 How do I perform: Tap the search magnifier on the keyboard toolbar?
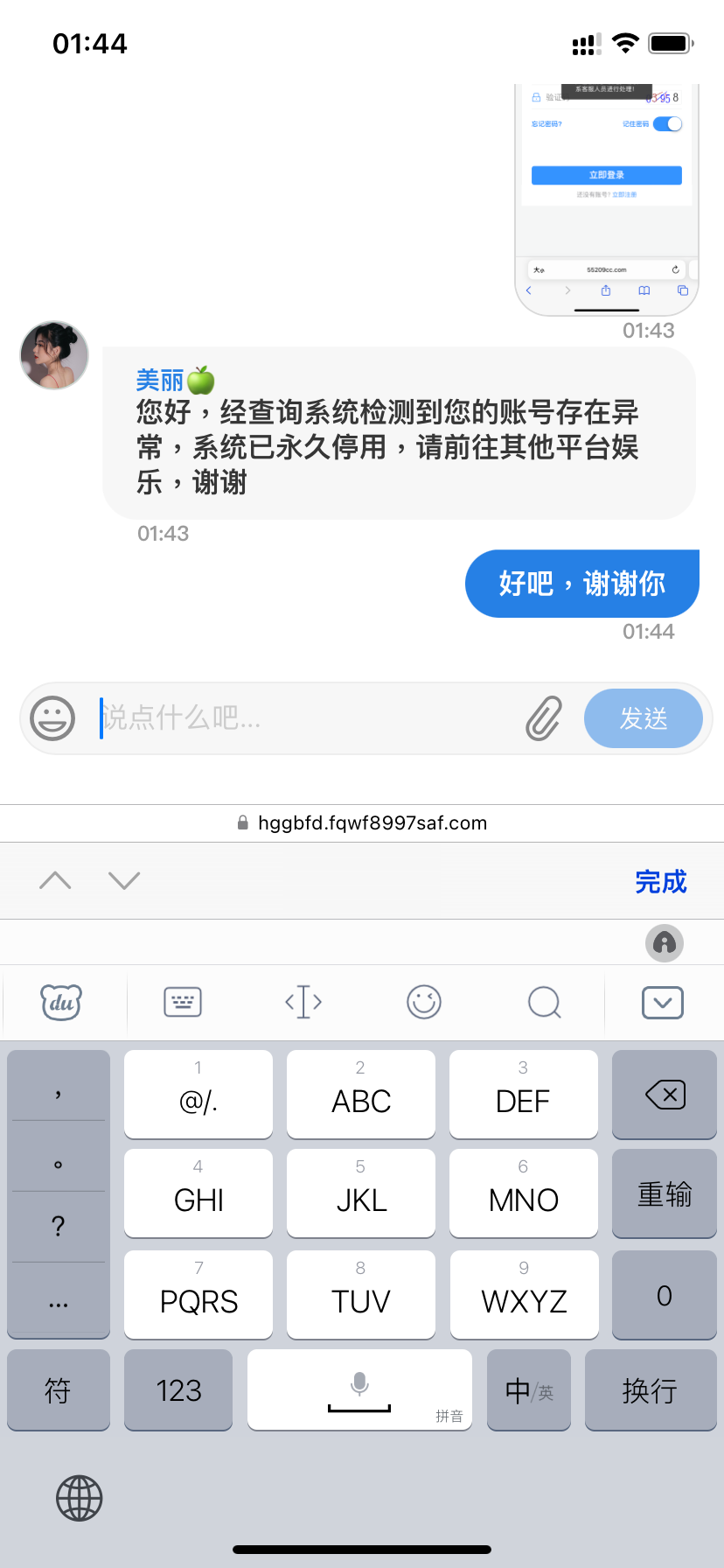pos(544,1002)
